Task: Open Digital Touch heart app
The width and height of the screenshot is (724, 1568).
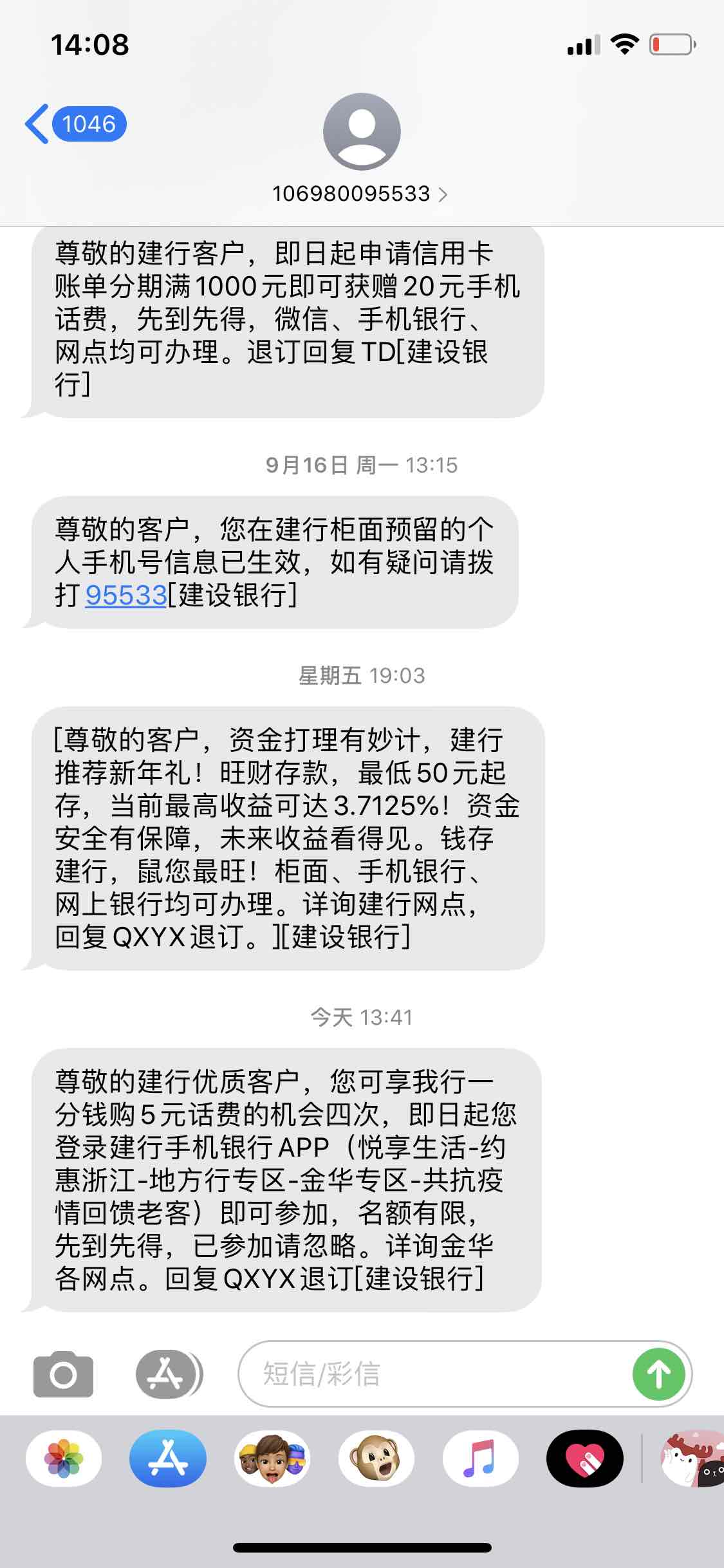Action: [584, 1459]
